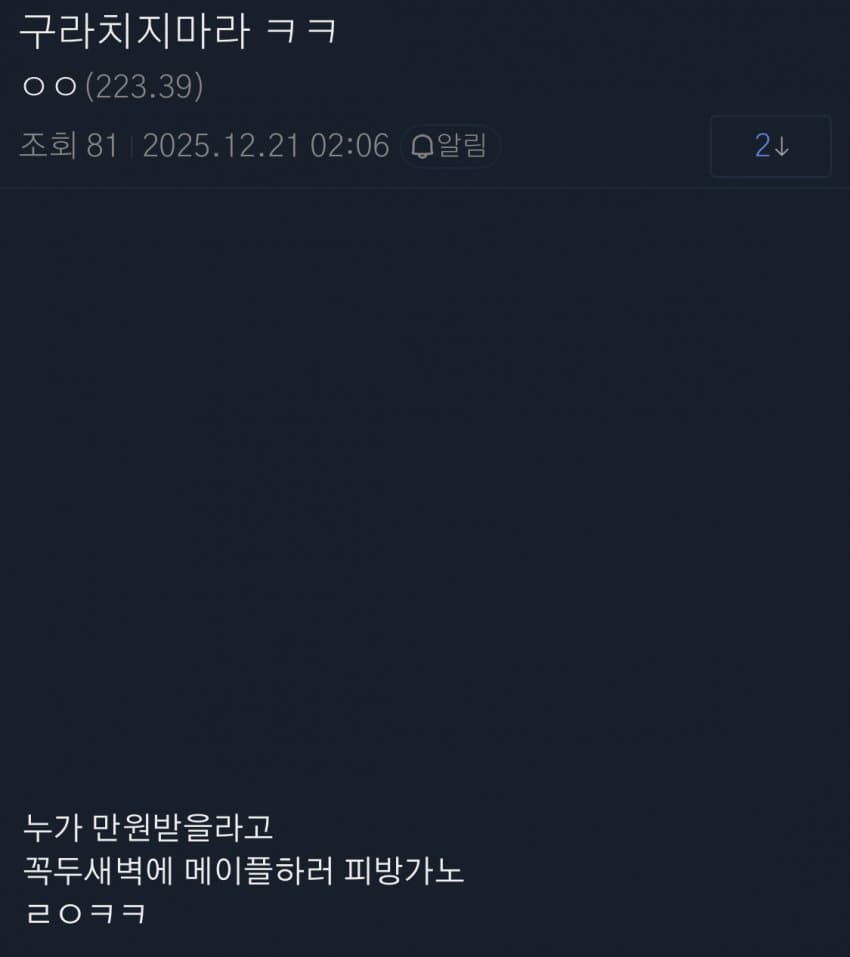Viewport: 850px width, 957px height.
Task: Jump to the 2 comments
Action: (x=770, y=146)
